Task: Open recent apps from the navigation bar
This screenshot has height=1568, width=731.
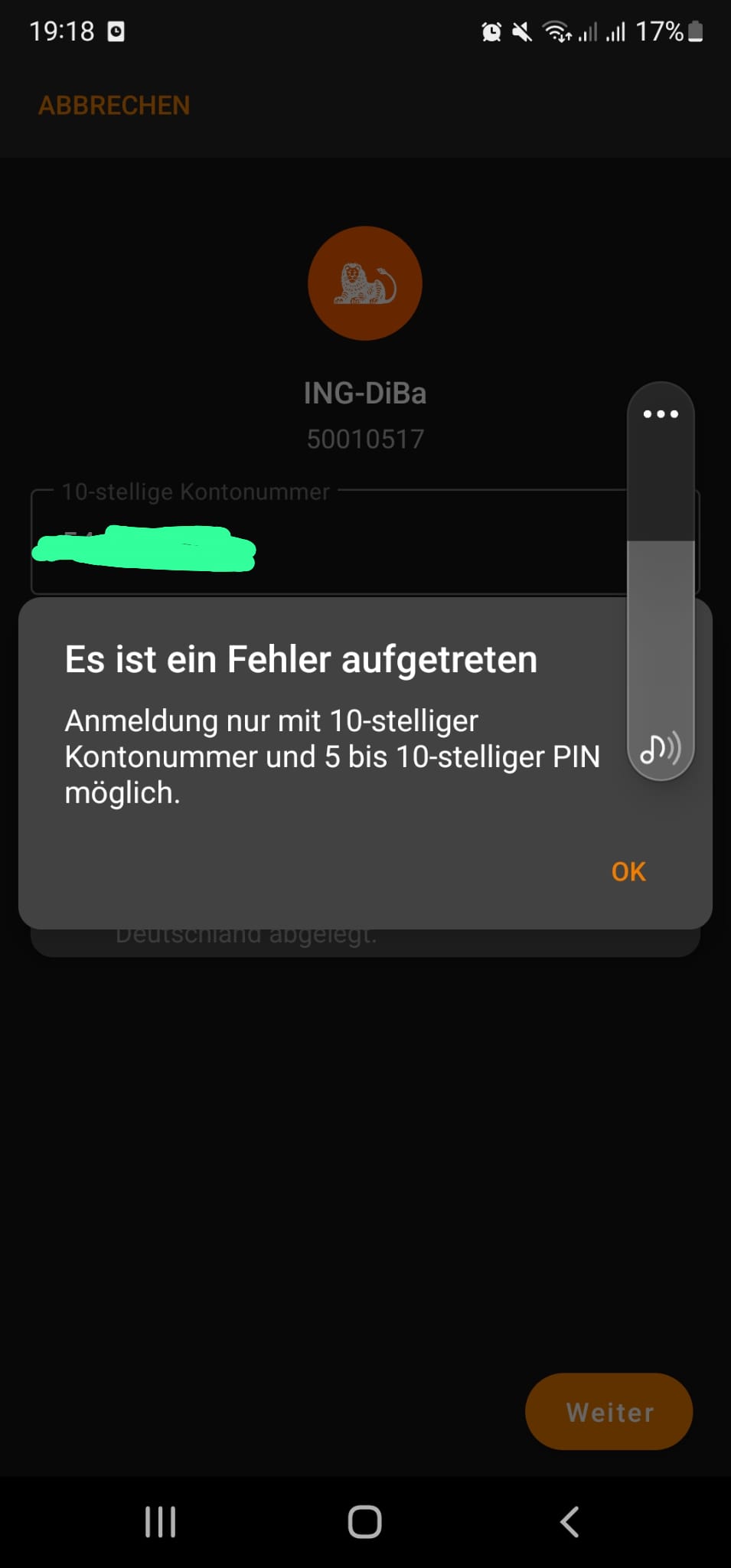Action: click(161, 1521)
